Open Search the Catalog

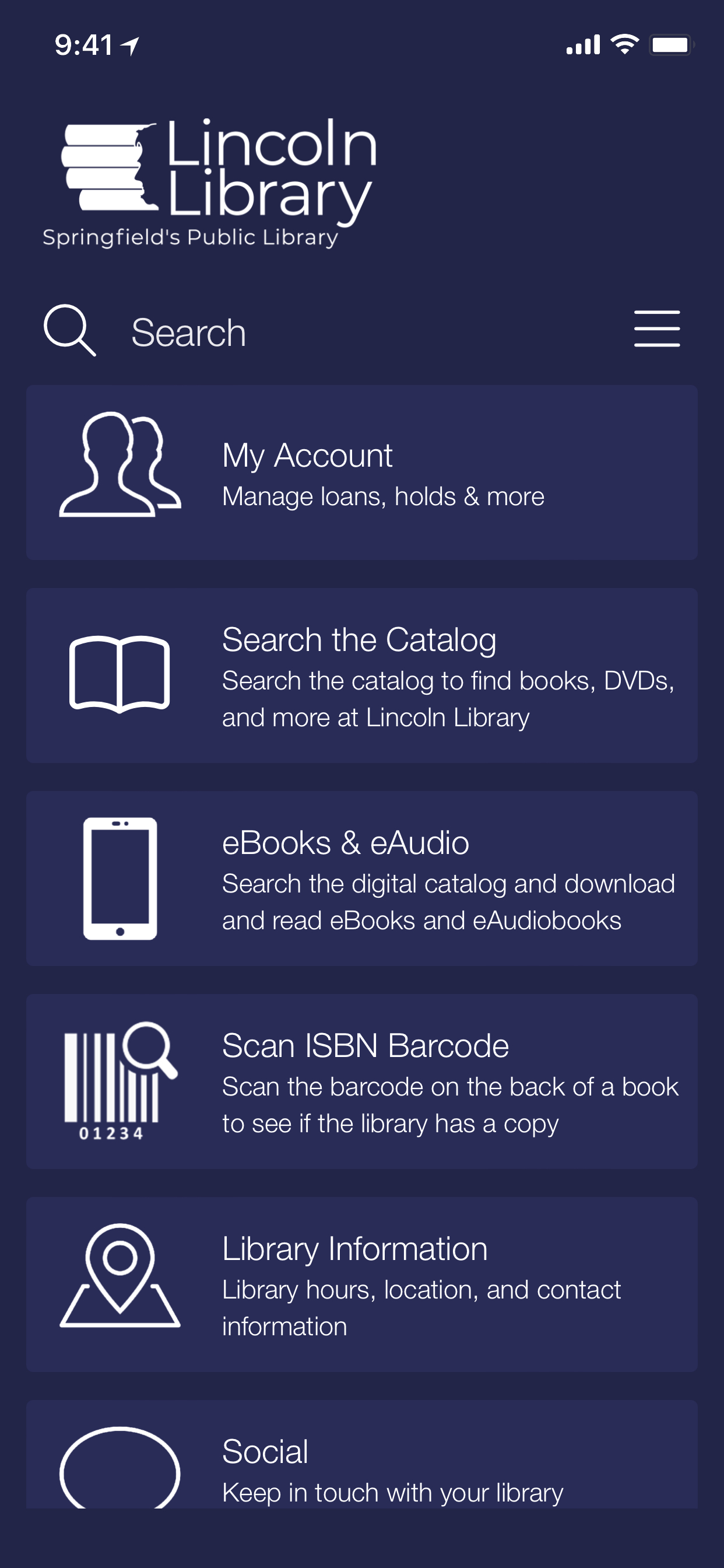(362, 675)
